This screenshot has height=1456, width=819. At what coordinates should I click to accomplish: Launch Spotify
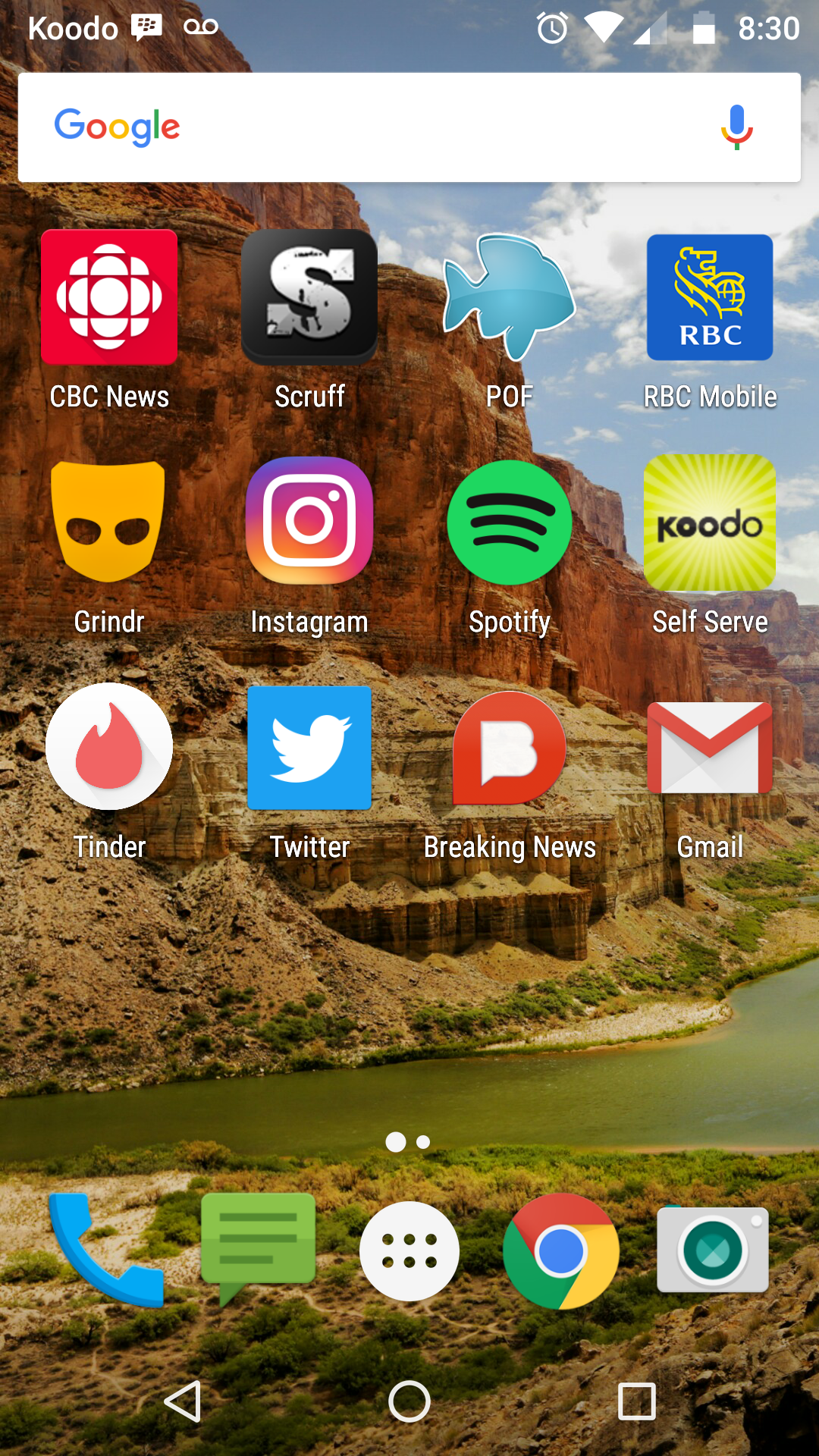[510, 522]
